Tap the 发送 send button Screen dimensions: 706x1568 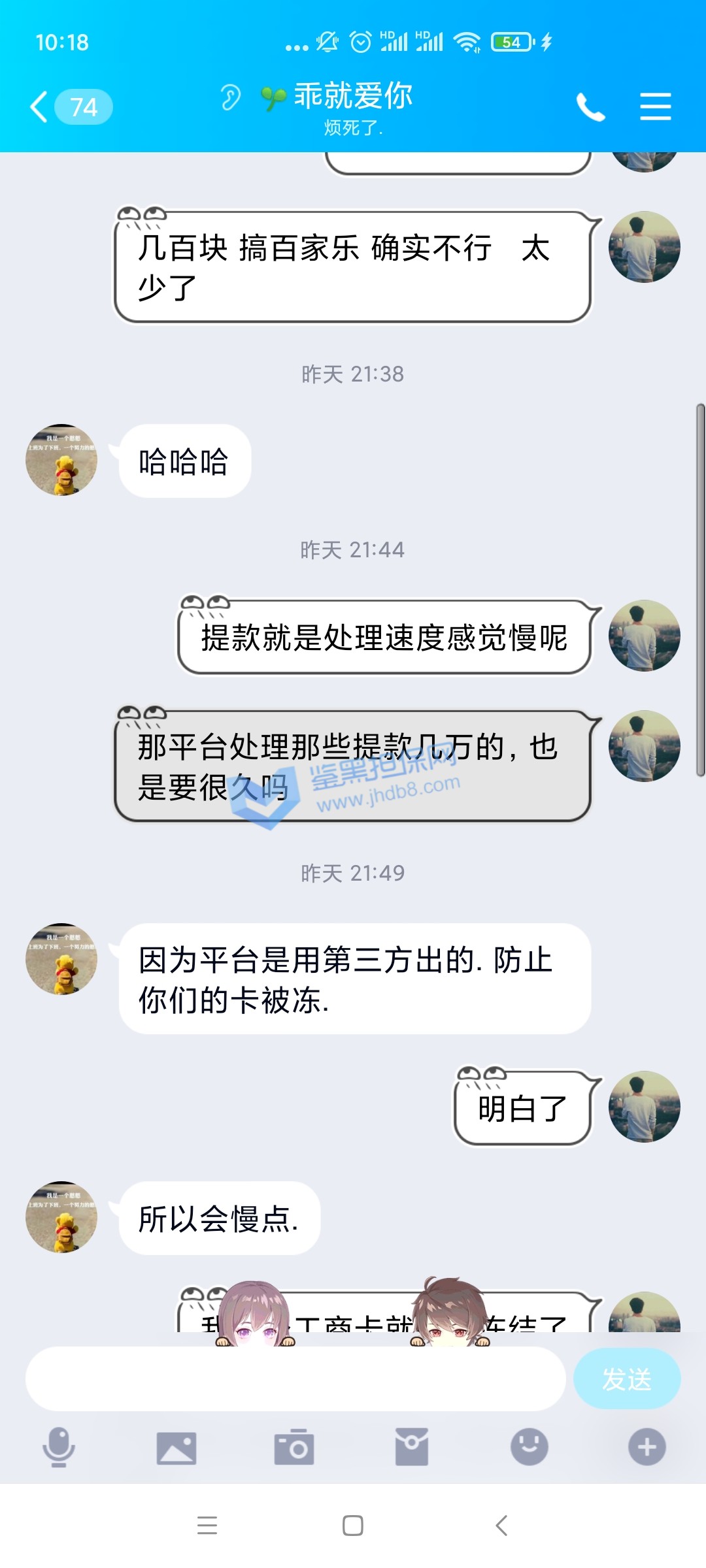pos(626,1379)
